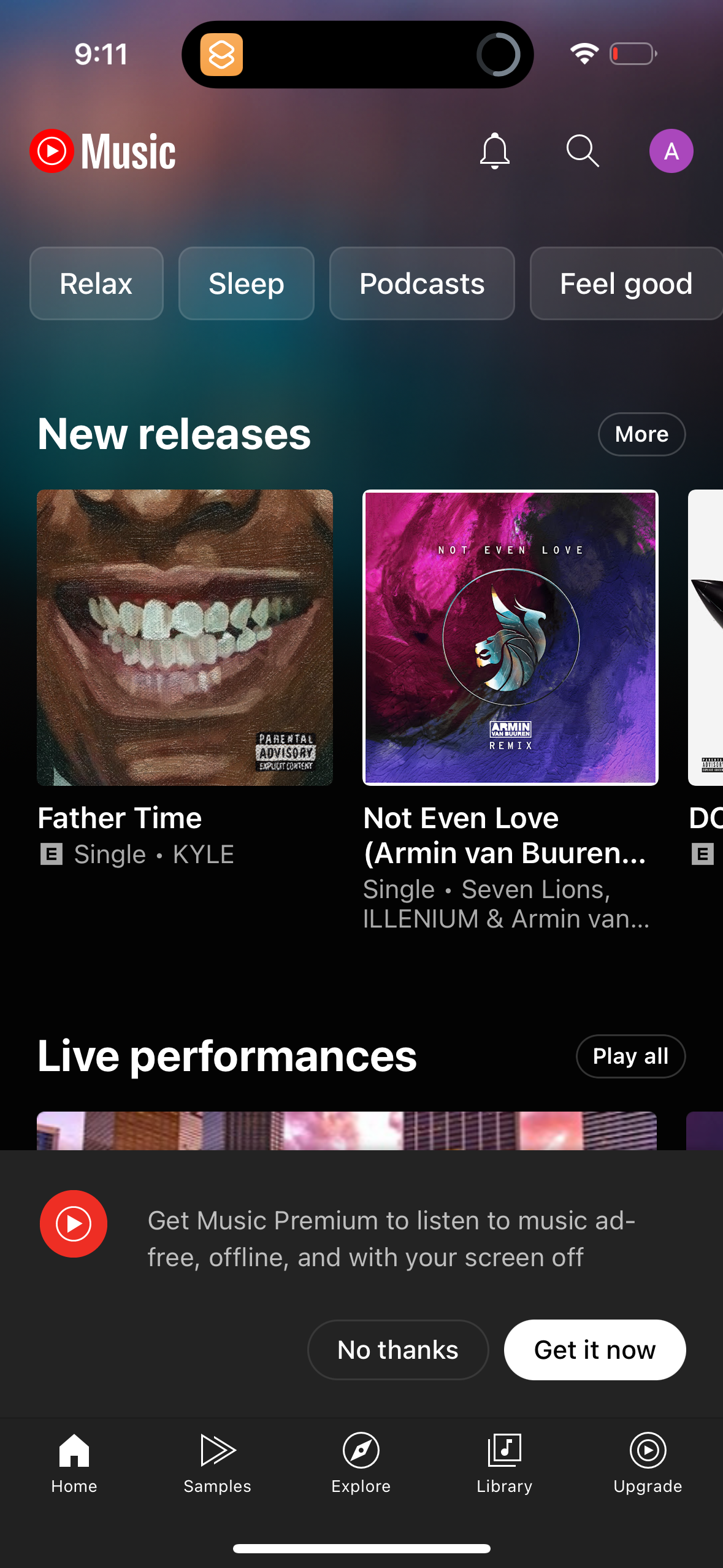
Task: Open the Father Time album artwork
Action: pyautogui.click(x=183, y=637)
